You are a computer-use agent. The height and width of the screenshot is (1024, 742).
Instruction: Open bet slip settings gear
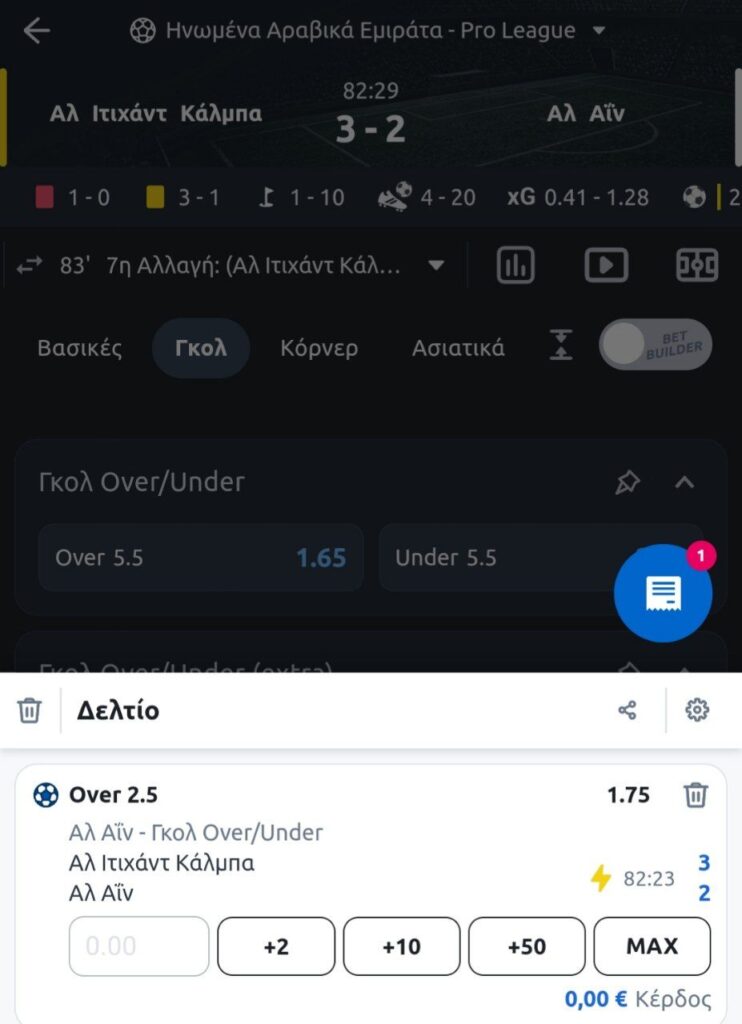[697, 711]
